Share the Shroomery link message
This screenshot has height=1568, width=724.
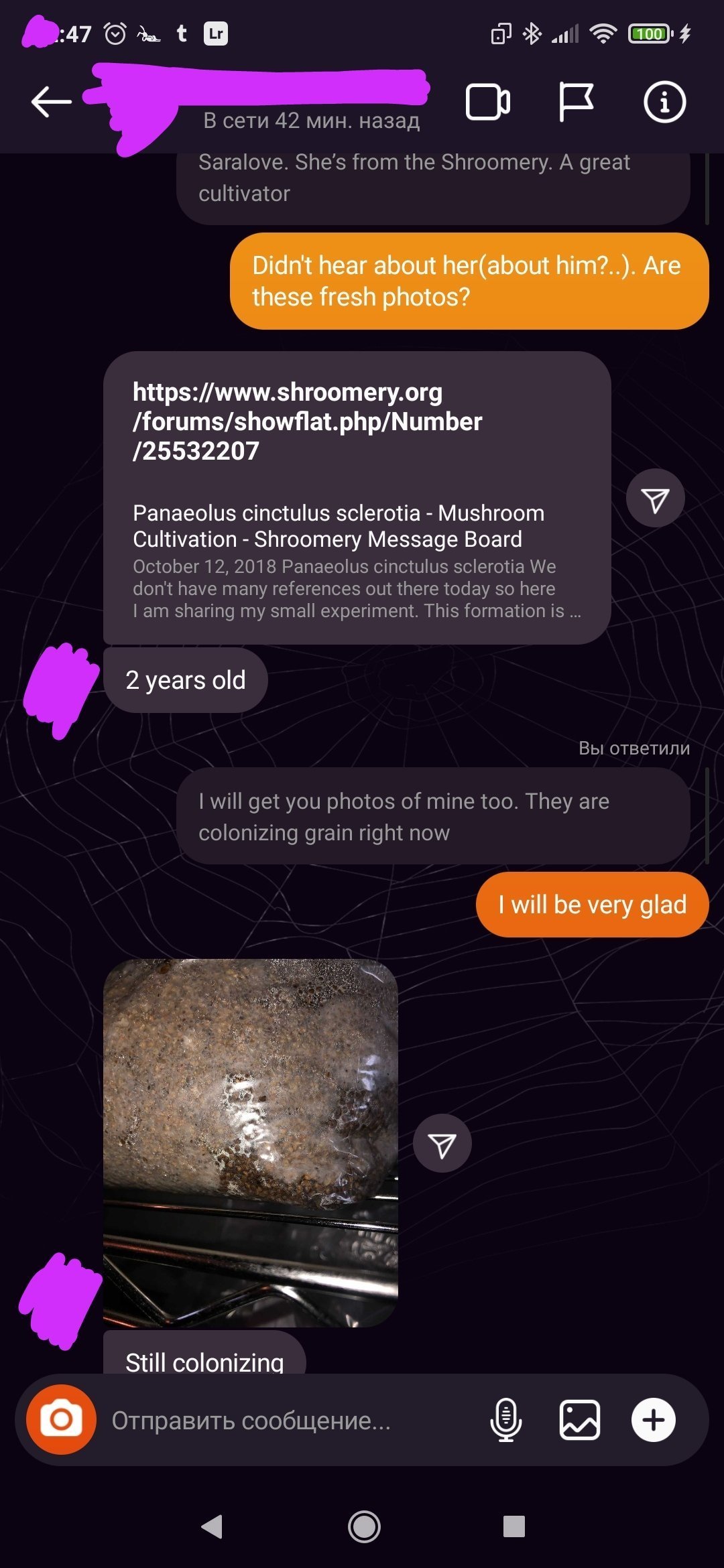pyautogui.click(x=655, y=499)
